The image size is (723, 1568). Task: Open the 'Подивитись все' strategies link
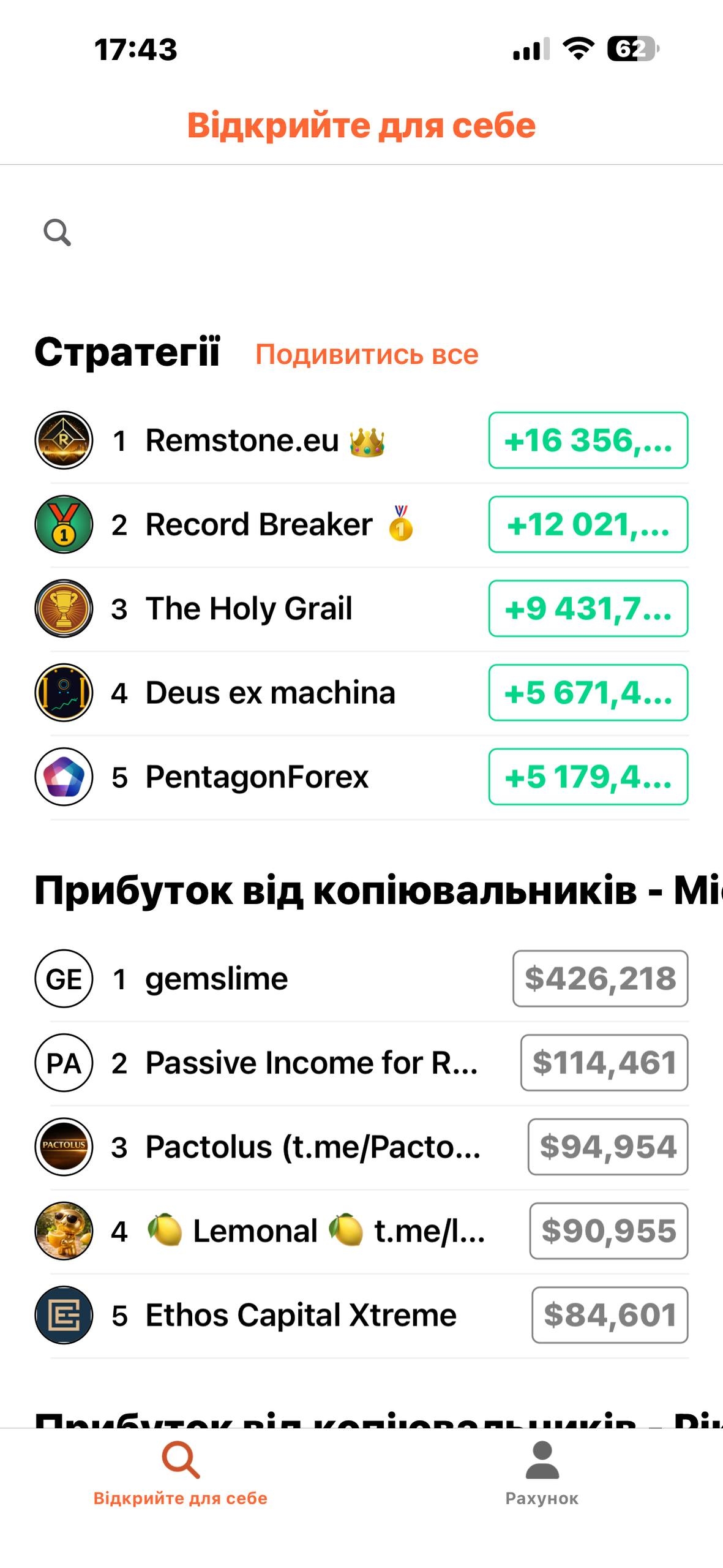[366, 354]
